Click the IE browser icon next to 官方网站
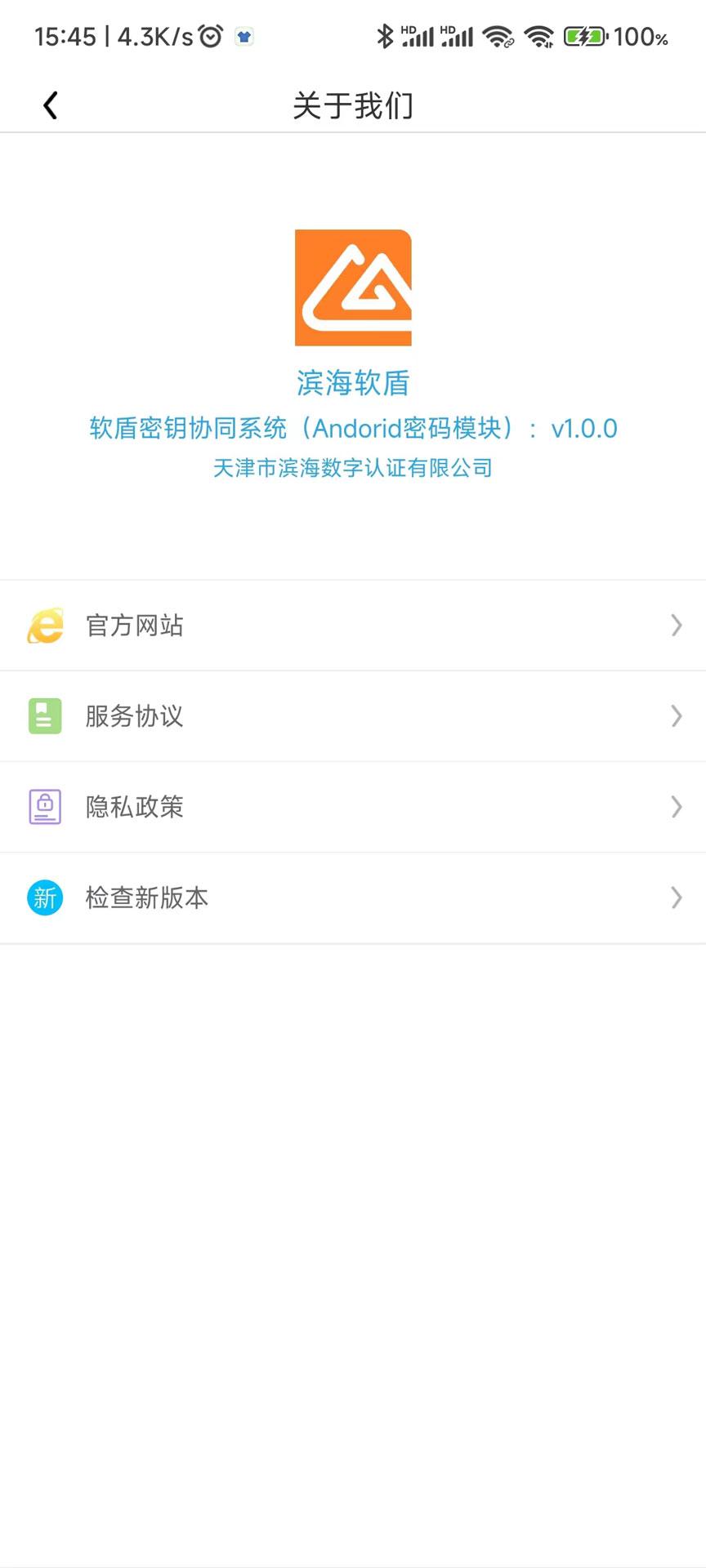 click(x=45, y=625)
